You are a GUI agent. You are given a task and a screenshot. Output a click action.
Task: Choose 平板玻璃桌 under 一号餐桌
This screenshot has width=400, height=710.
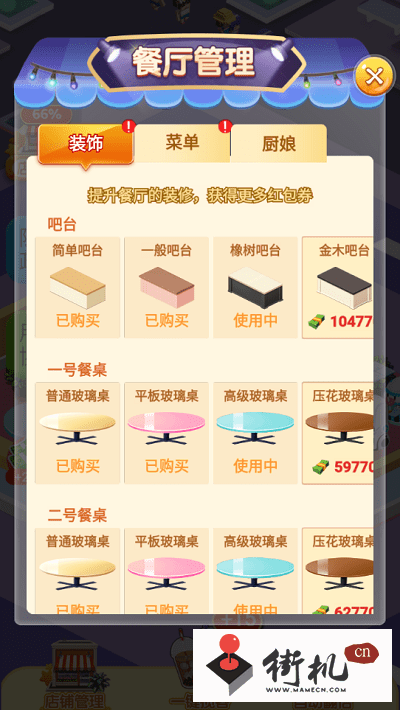[166, 433]
